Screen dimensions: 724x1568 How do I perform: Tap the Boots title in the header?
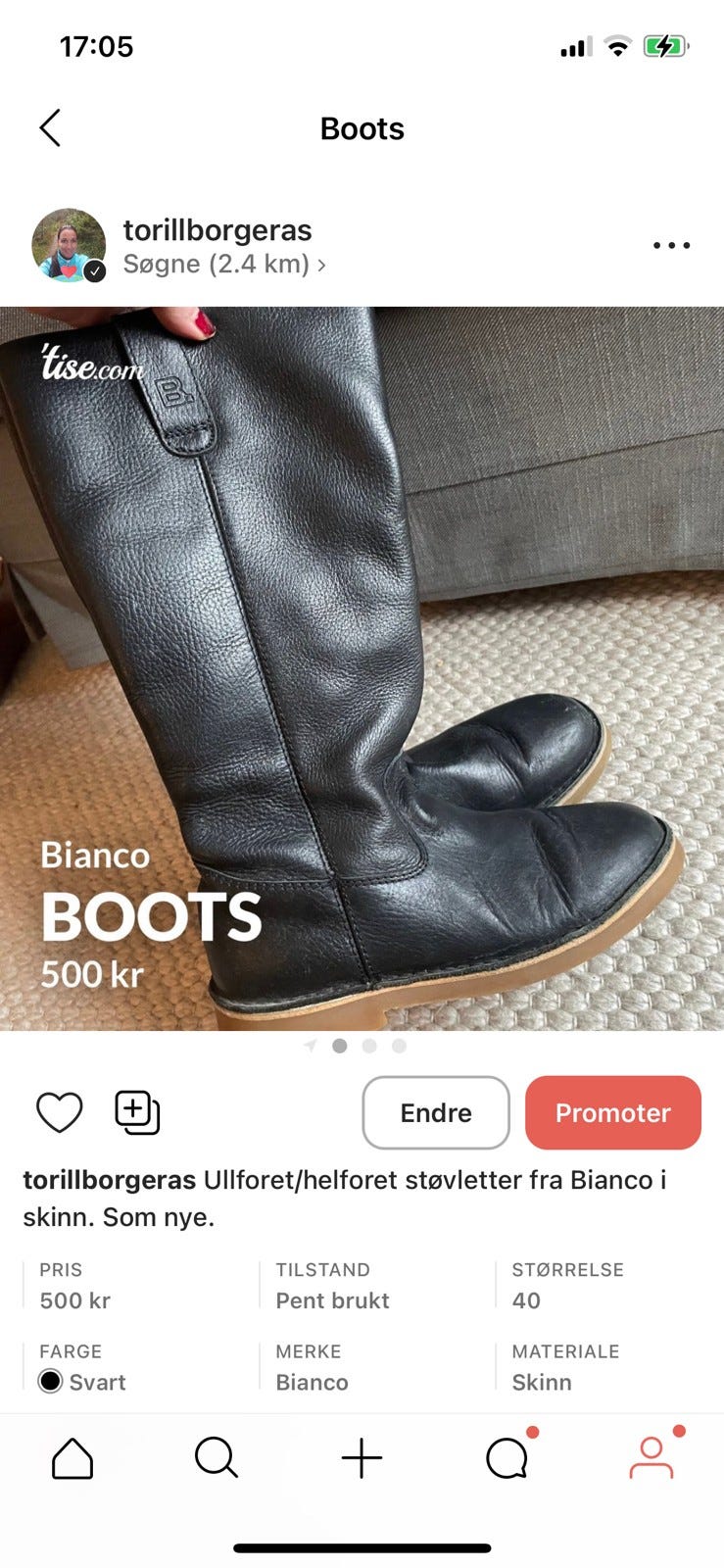362,127
